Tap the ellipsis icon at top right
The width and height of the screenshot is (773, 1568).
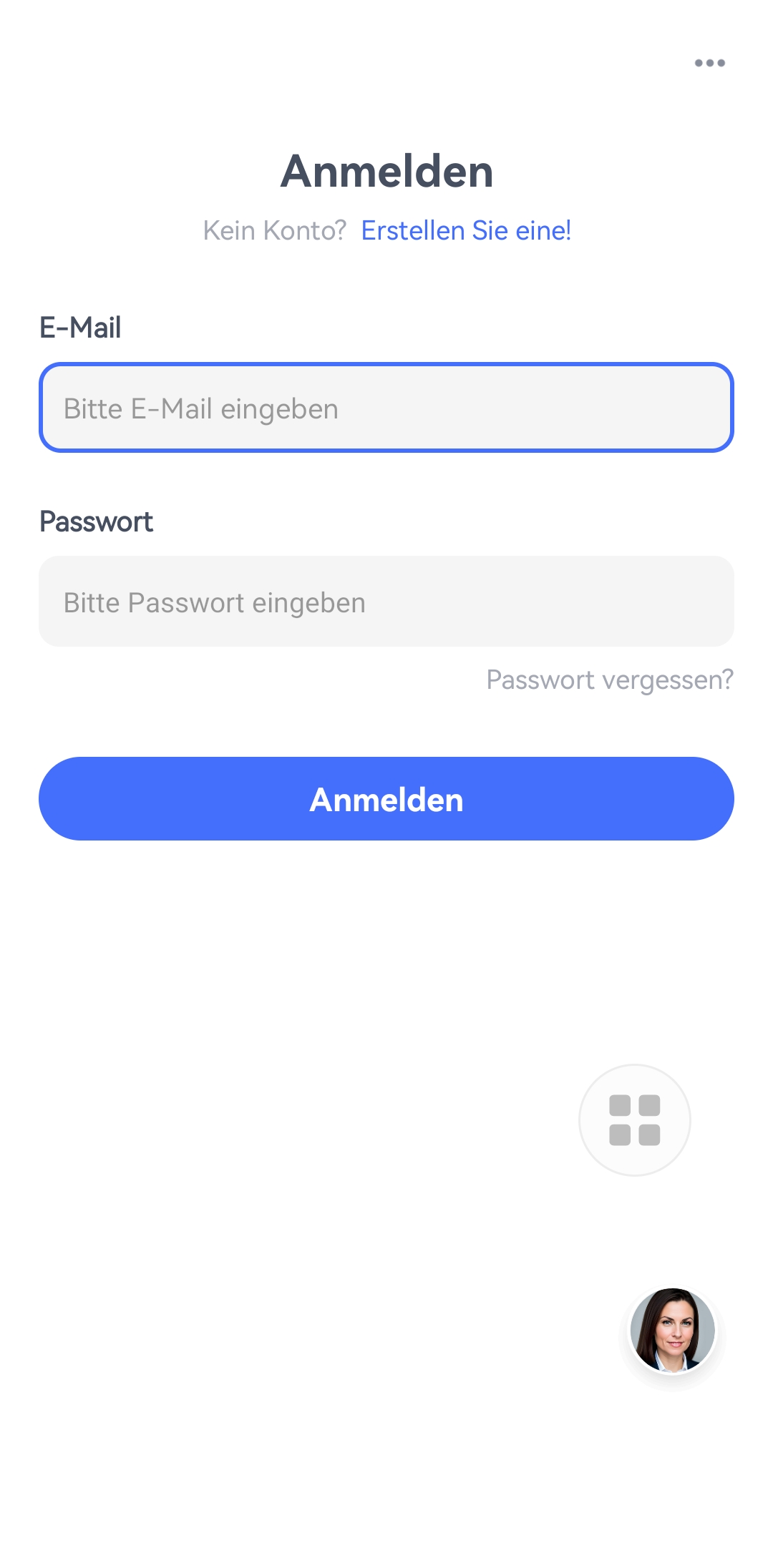[710, 62]
